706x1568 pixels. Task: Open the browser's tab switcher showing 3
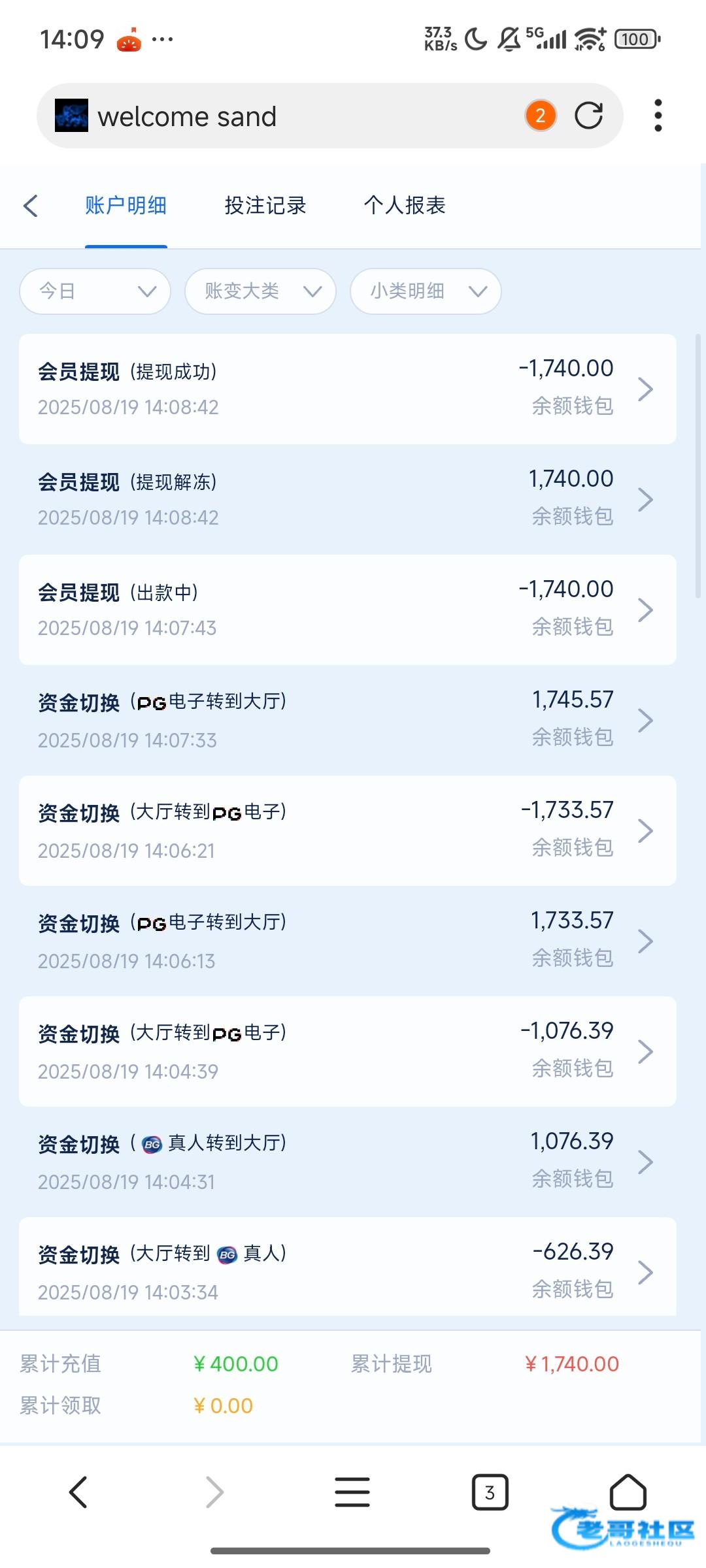[490, 1492]
